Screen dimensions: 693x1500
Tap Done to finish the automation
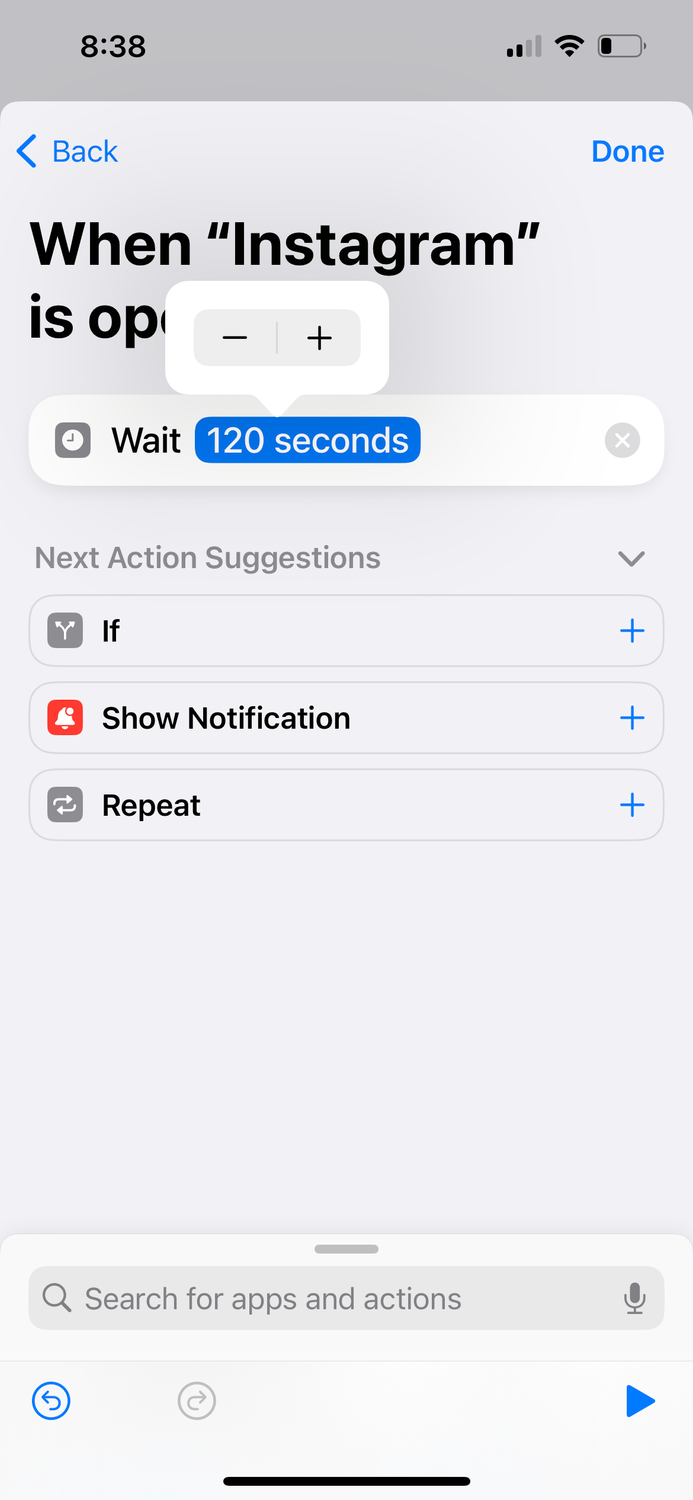click(628, 151)
